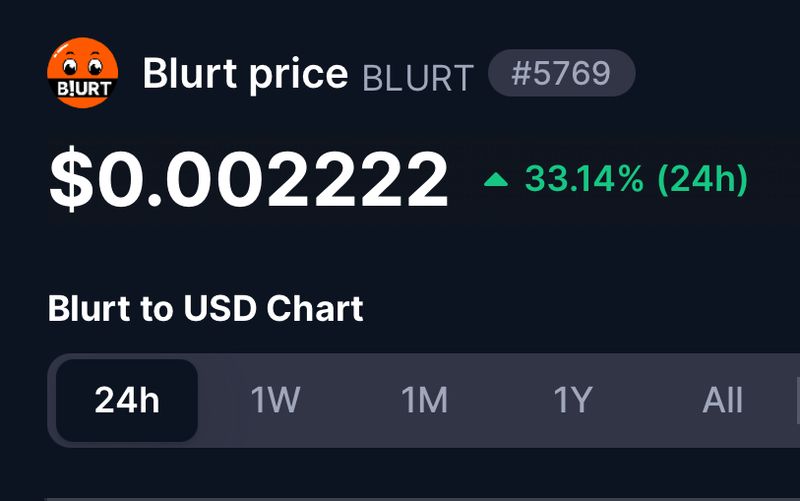Switch to the 1M chart view
The width and height of the screenshot is (800, 501).
(x=424, y=400)
